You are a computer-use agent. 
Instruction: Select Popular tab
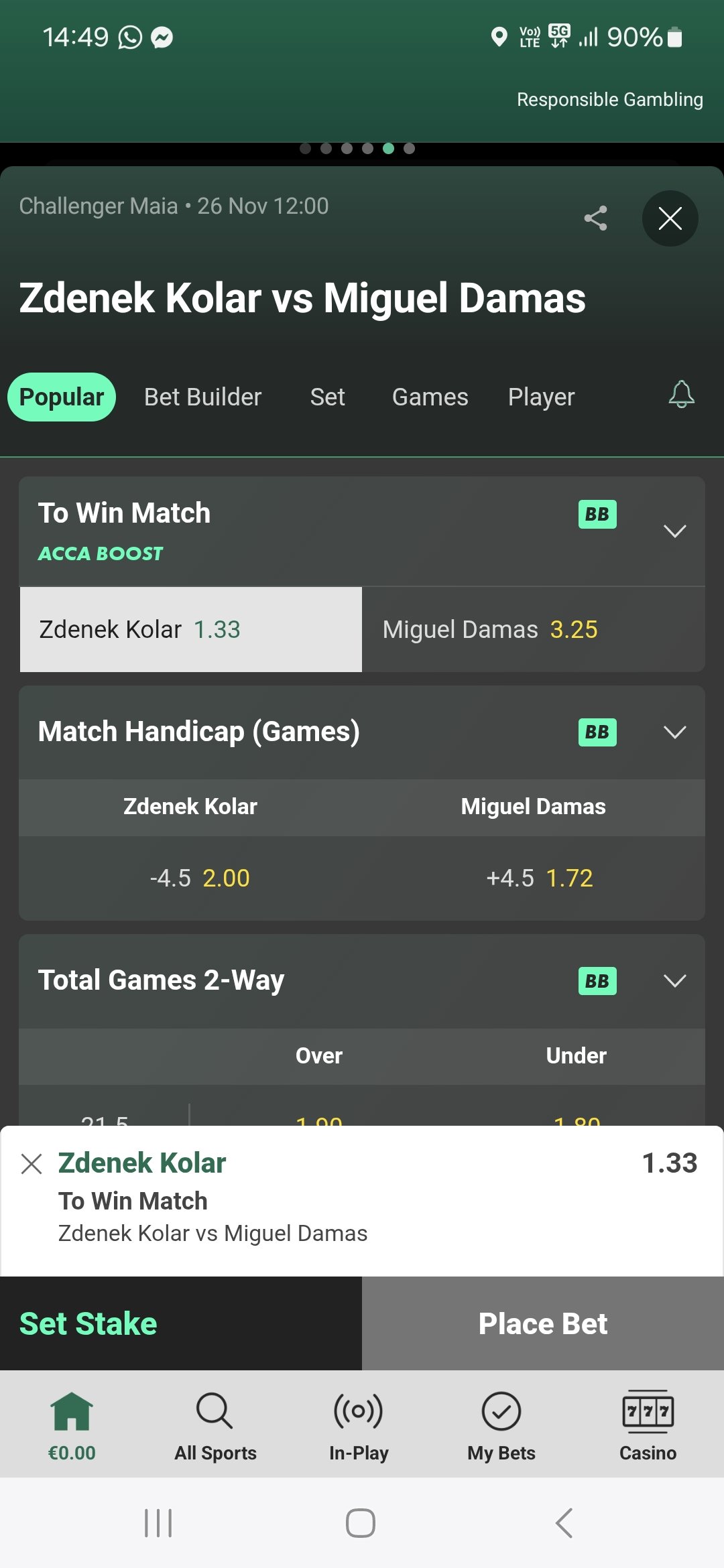[x=62, y=397]
